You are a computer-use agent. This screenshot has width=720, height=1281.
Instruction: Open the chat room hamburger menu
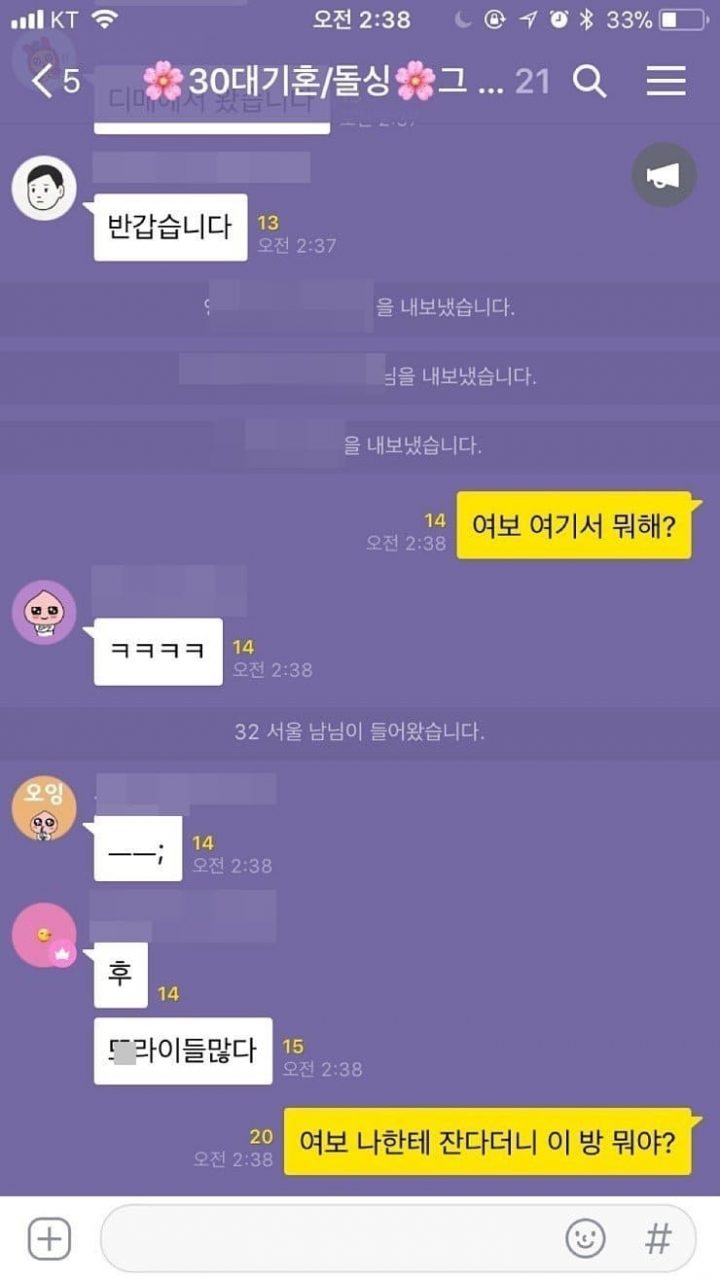pos(665,81)
